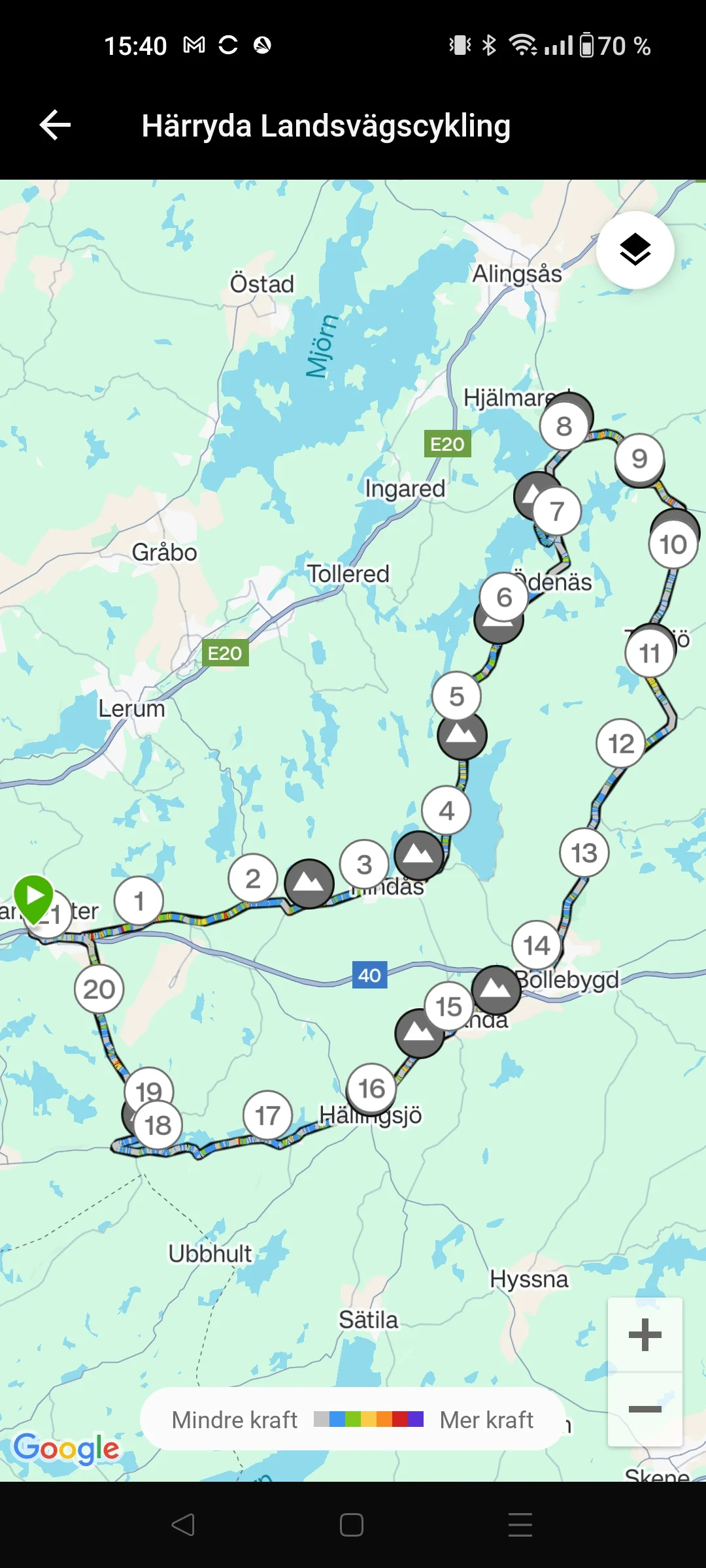Tap kilometer marker 13 on the map

(x=584, y=853)
